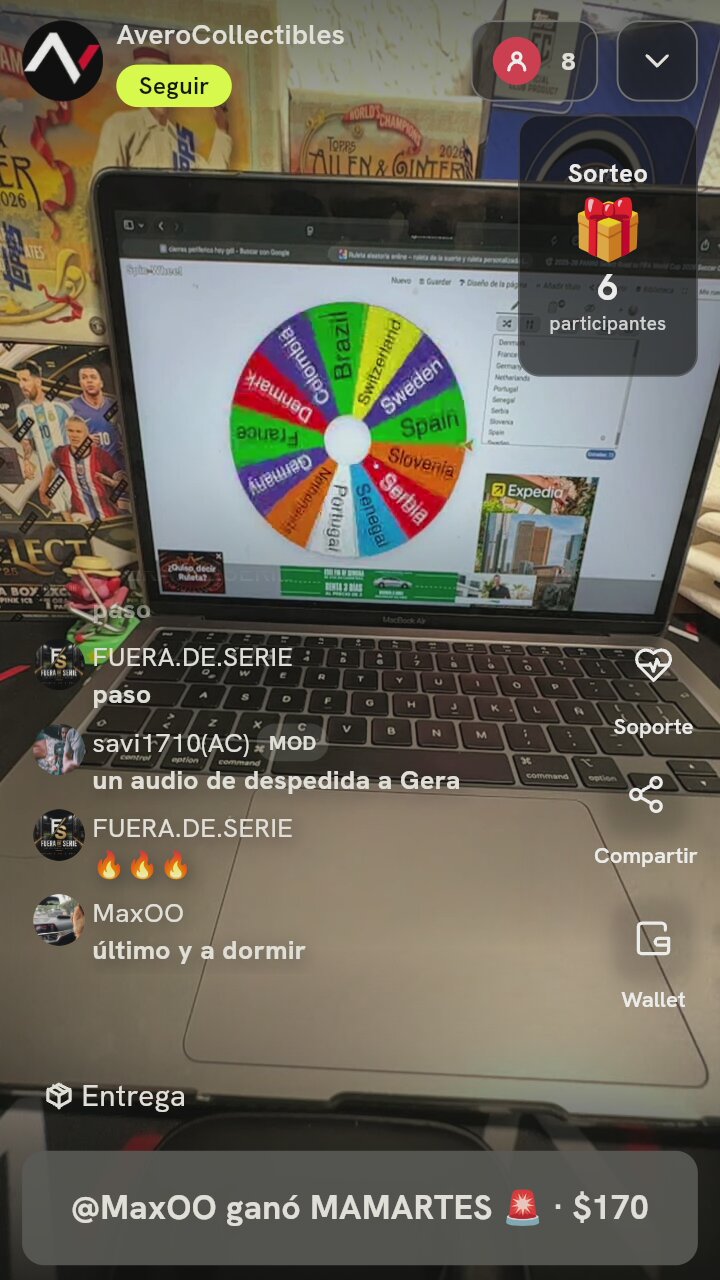Tap the dropdown chevron button at top
720x1280 pixels.
[657, 61]
